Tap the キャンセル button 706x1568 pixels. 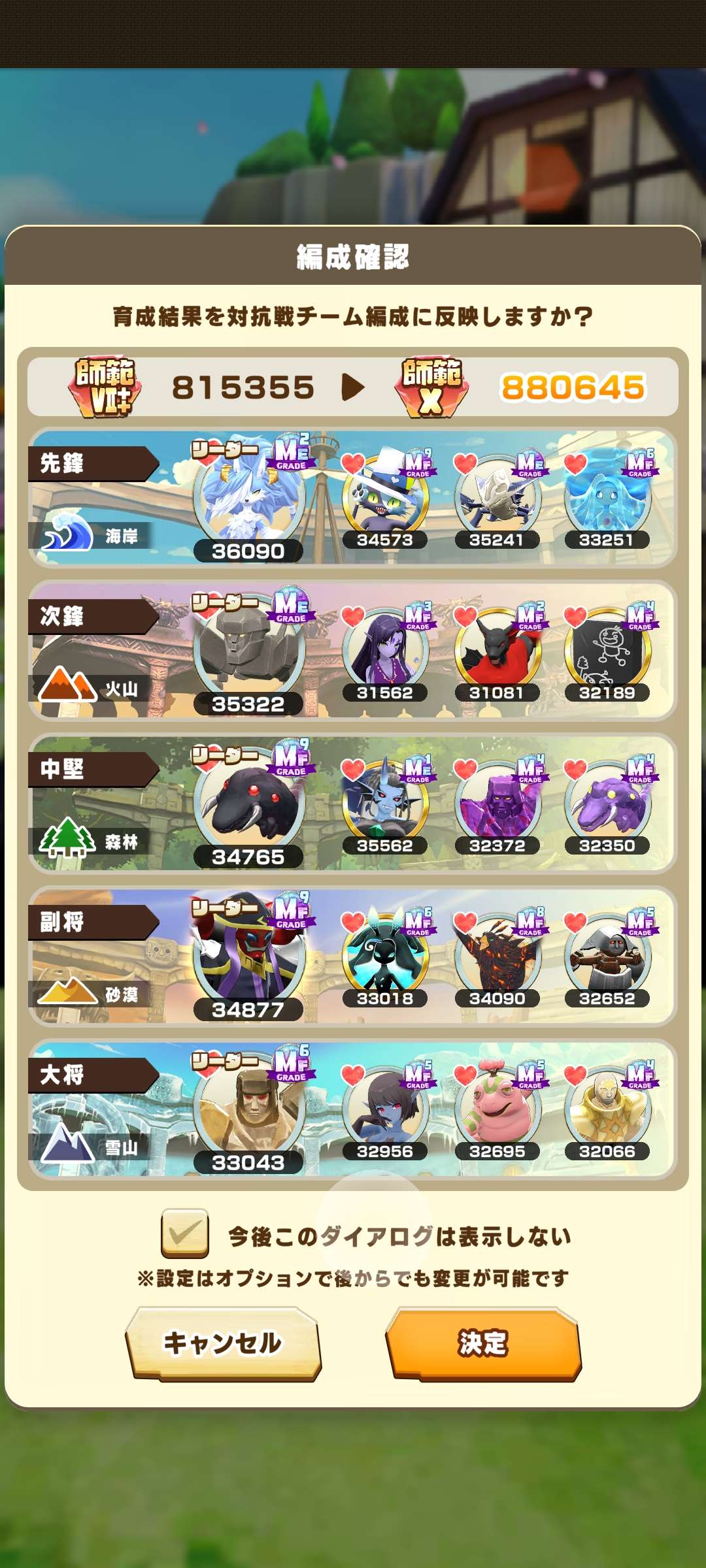(222, 1343)
